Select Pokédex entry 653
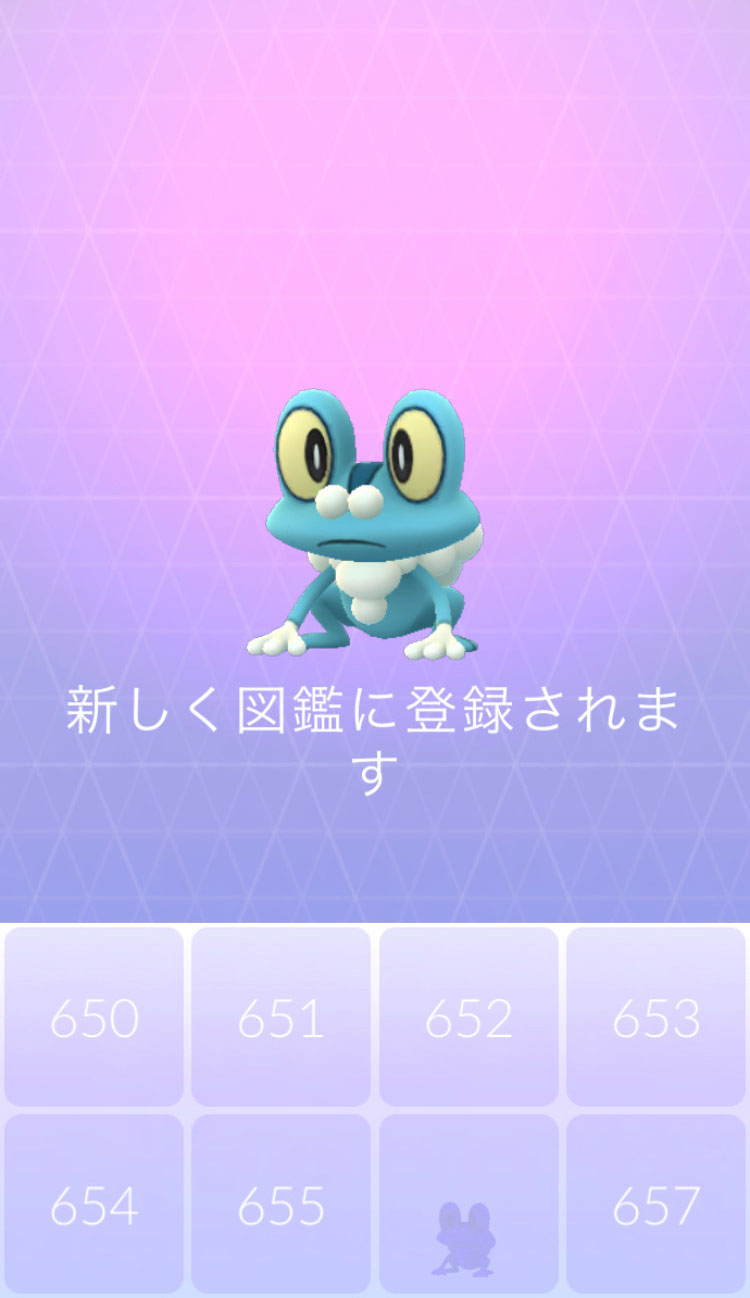This screenshot has width=750, height=1298. [656, 1017]
